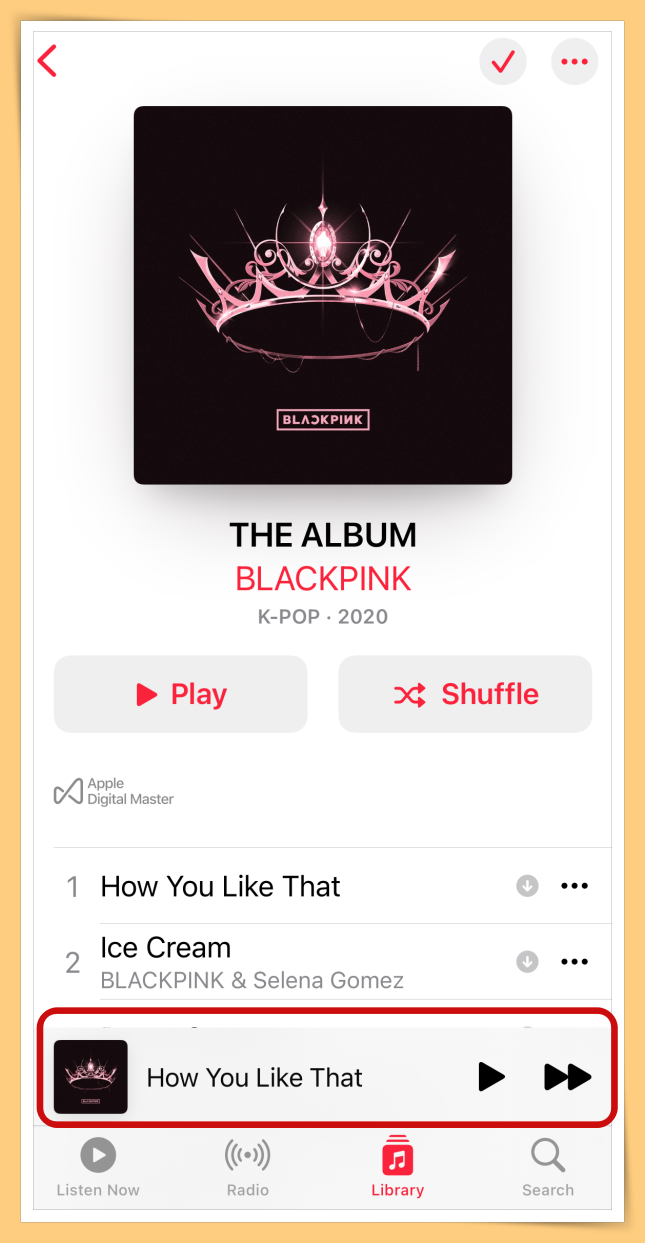Play track How You Like That
The width and height of the screenshot is (645, 1243).
coord(221,886)
